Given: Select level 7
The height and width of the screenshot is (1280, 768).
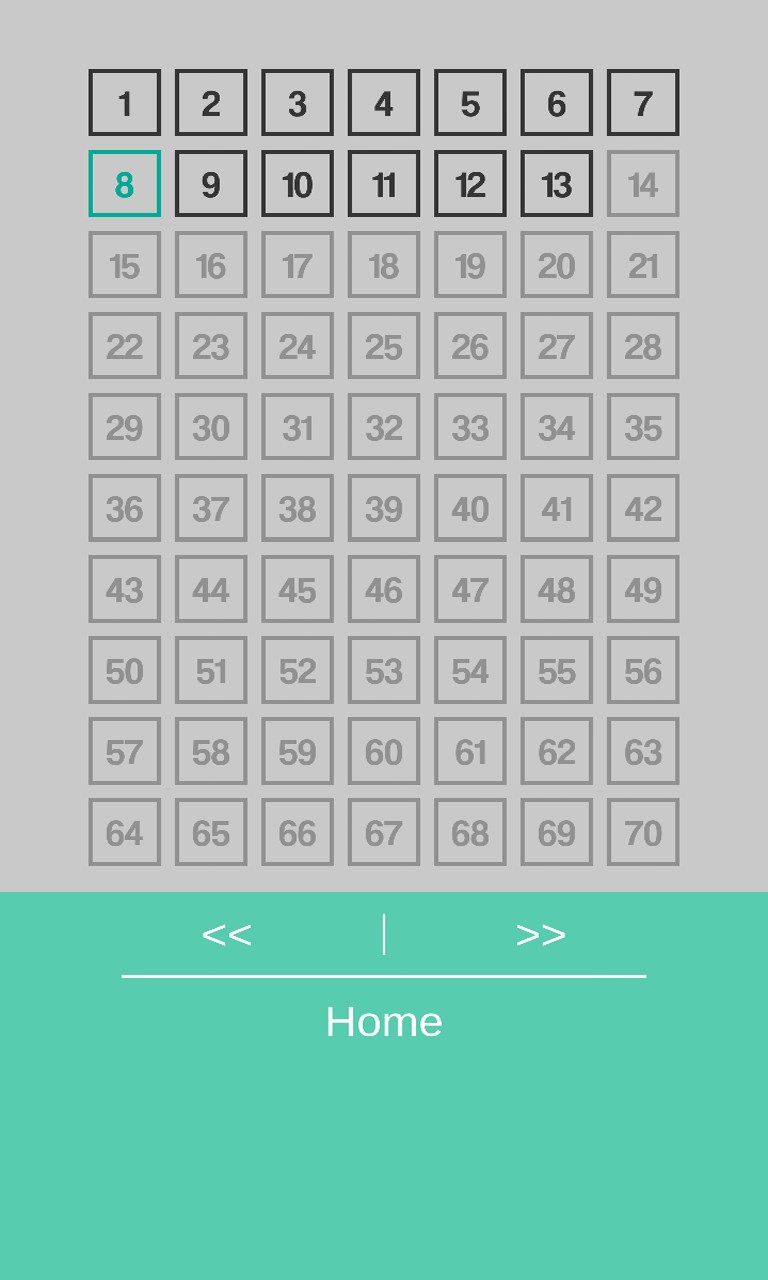Looking at the screenshot, I should (x=643, y=103).
